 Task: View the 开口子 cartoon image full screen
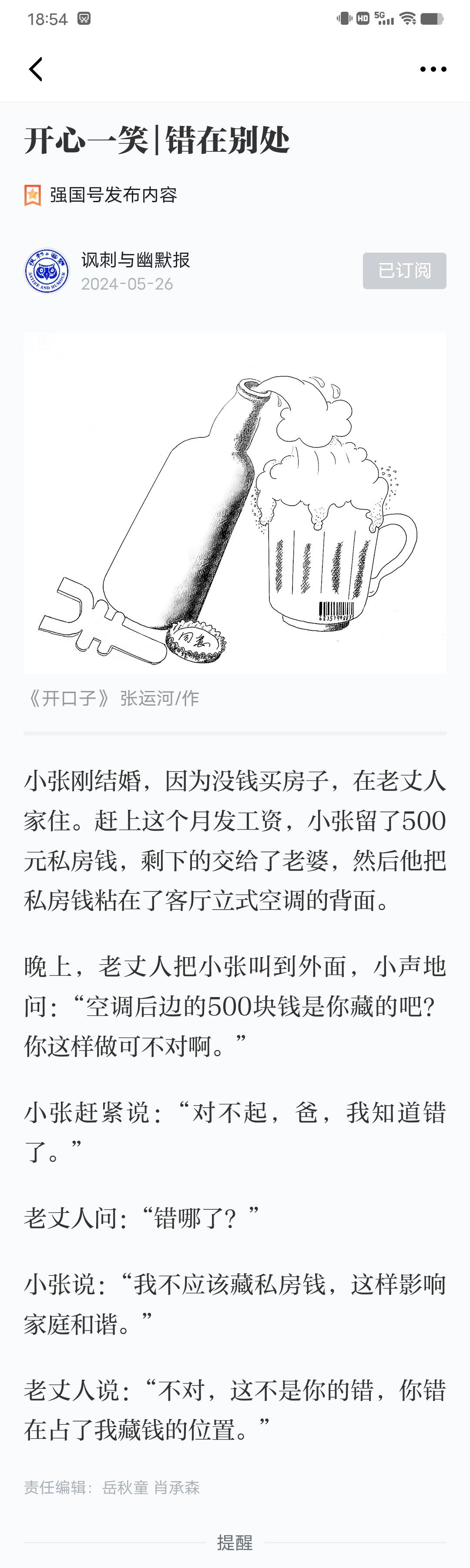coord(235,503)
